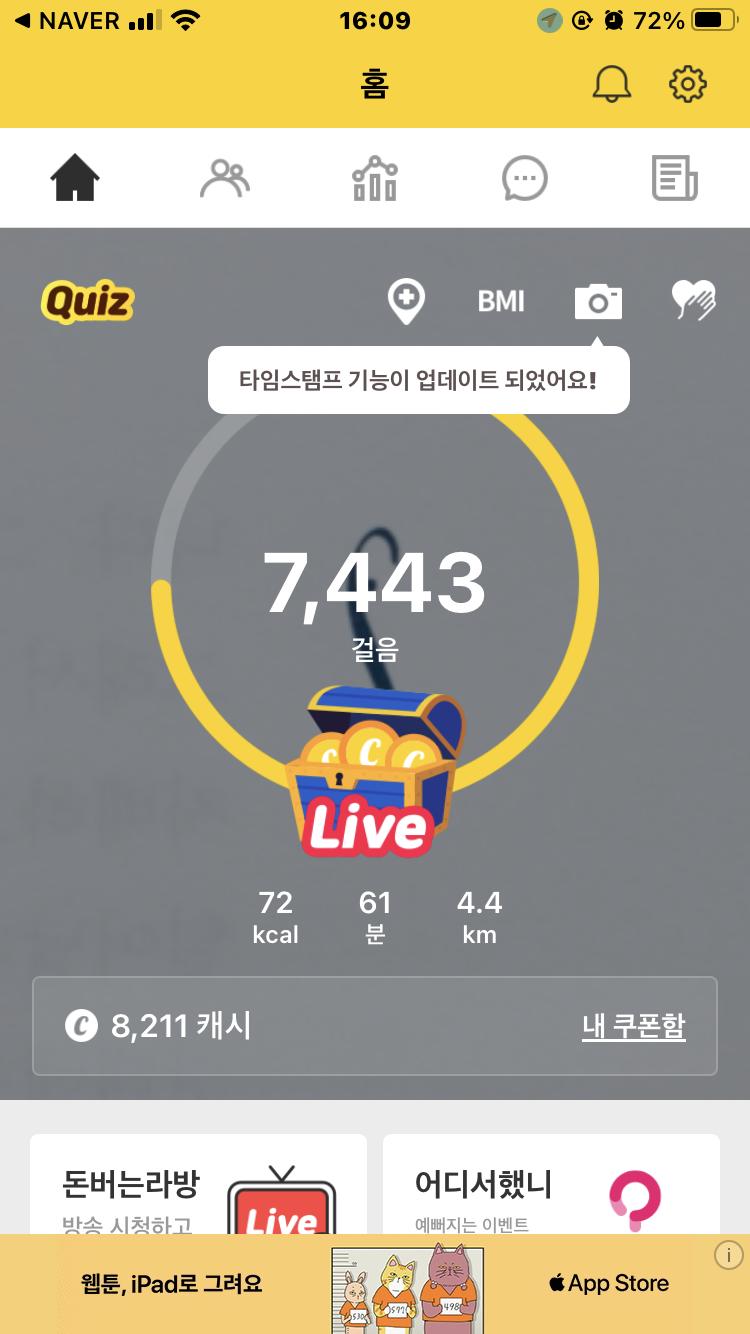Open the notifications bell
750x1334 pixels.
612,84
